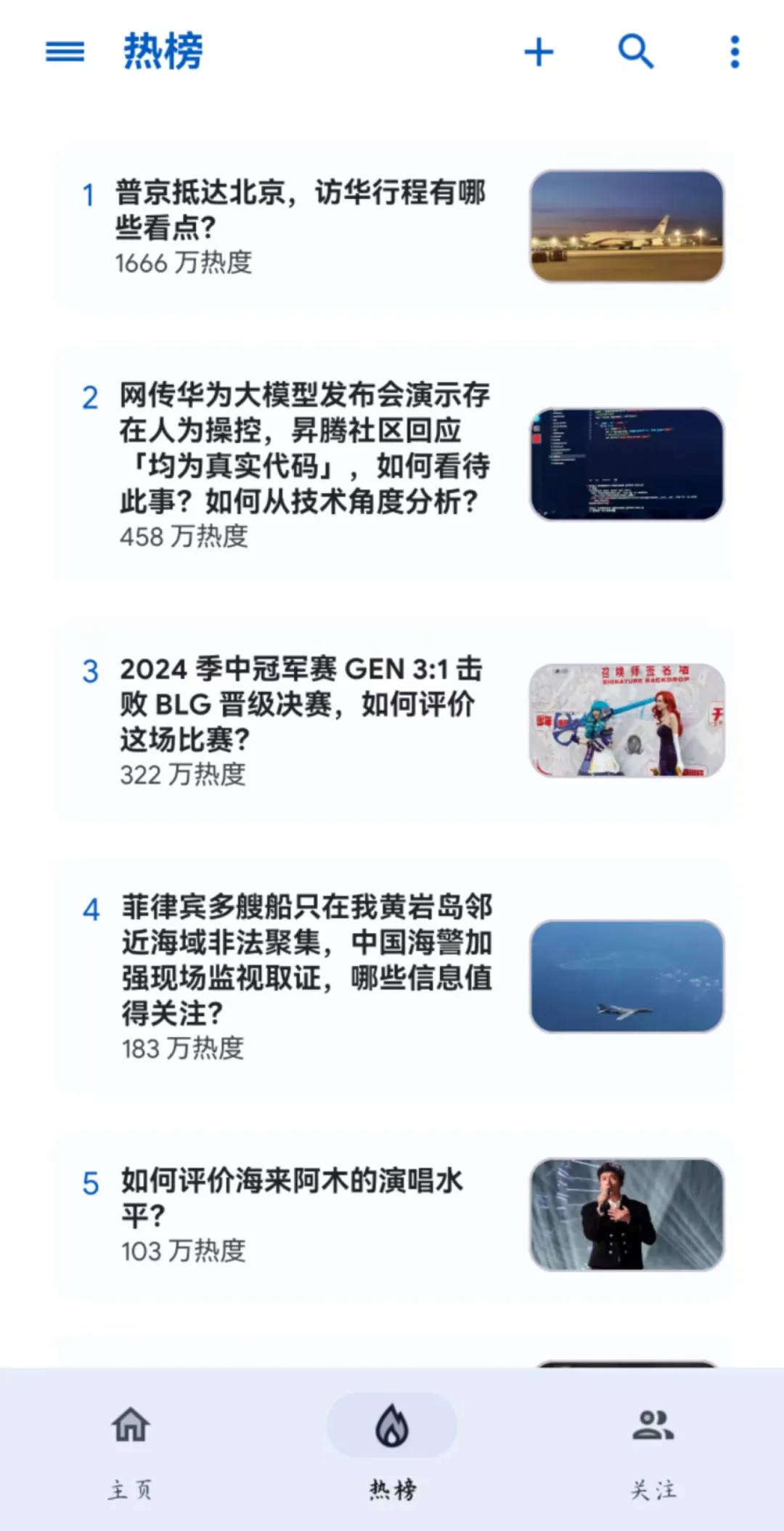
Task: Open the search icon
Action: (636, 52)
